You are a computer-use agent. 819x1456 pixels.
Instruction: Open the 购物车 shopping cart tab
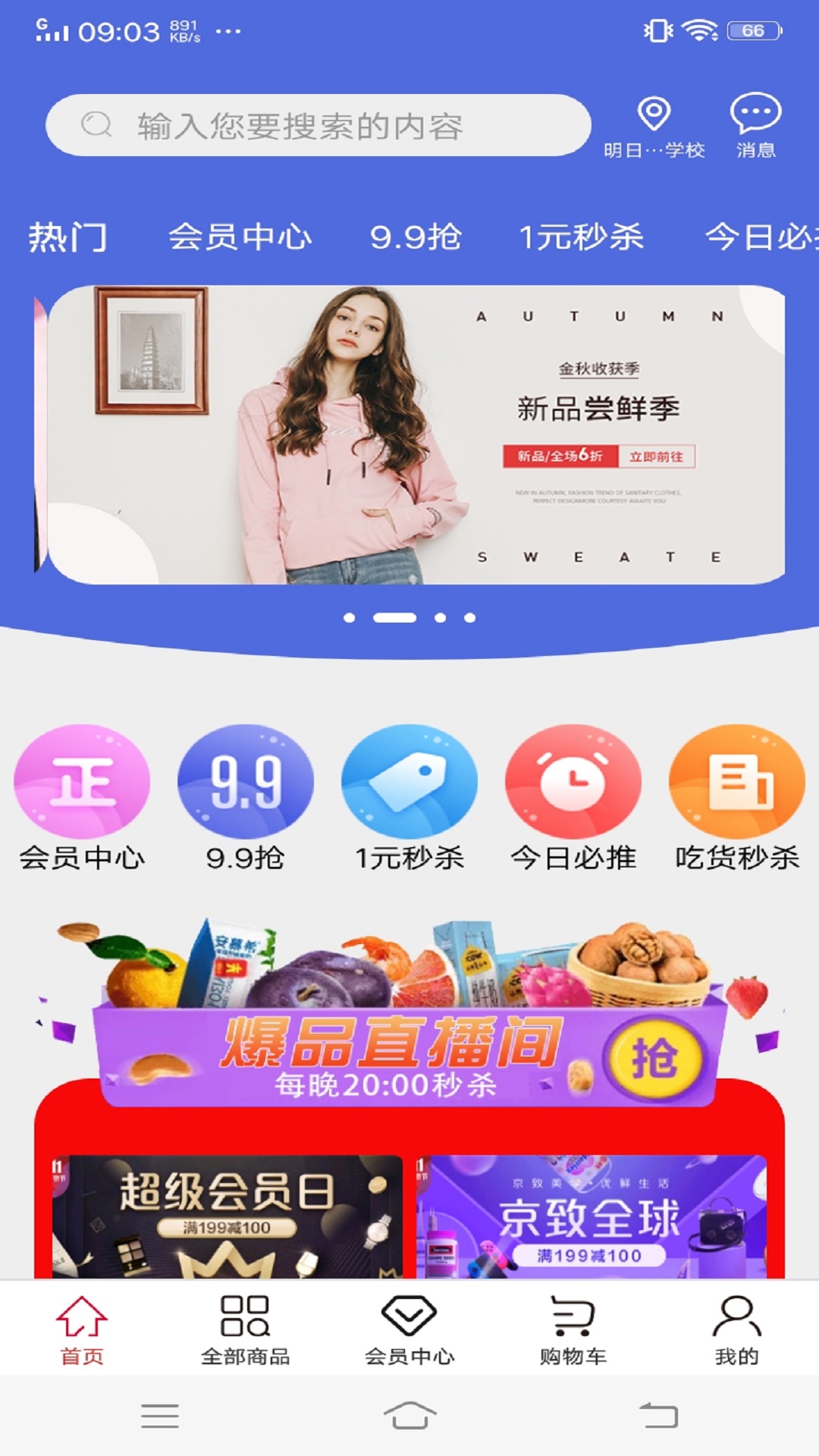pyautogui.click(x=573, y=1330)
